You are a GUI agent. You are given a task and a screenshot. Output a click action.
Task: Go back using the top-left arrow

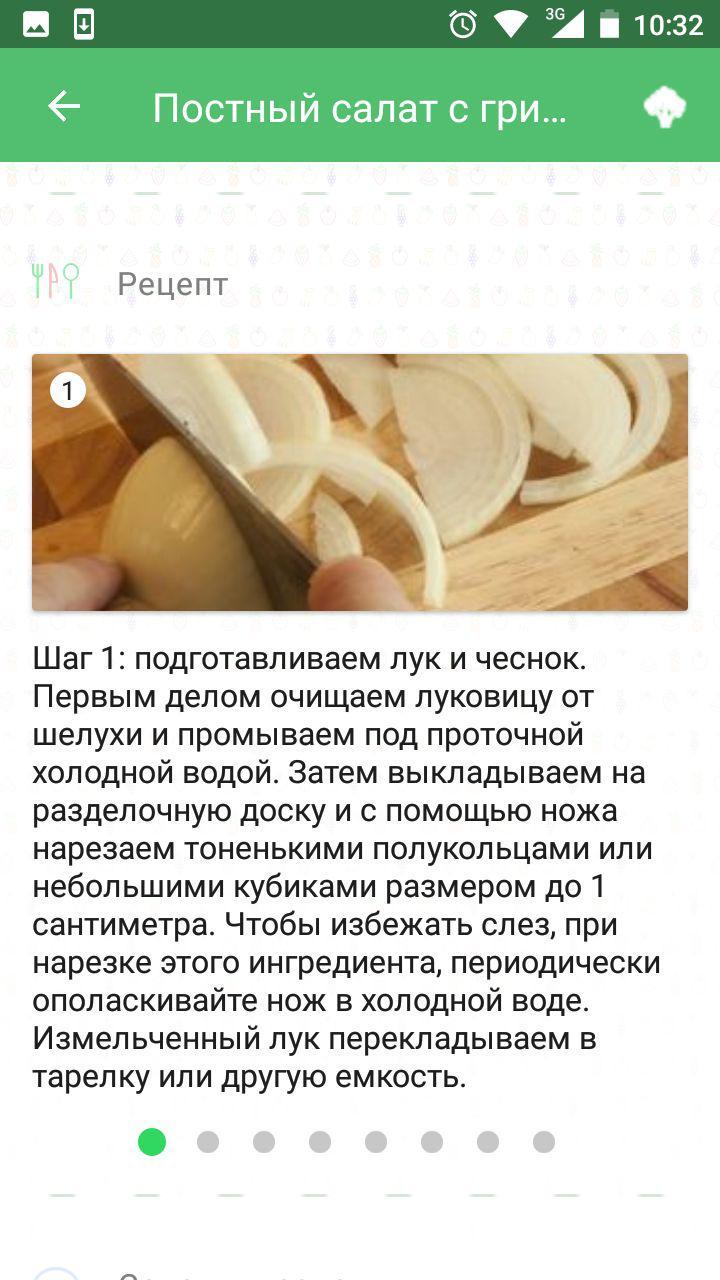pyautogui.click(x=64, y=106)
